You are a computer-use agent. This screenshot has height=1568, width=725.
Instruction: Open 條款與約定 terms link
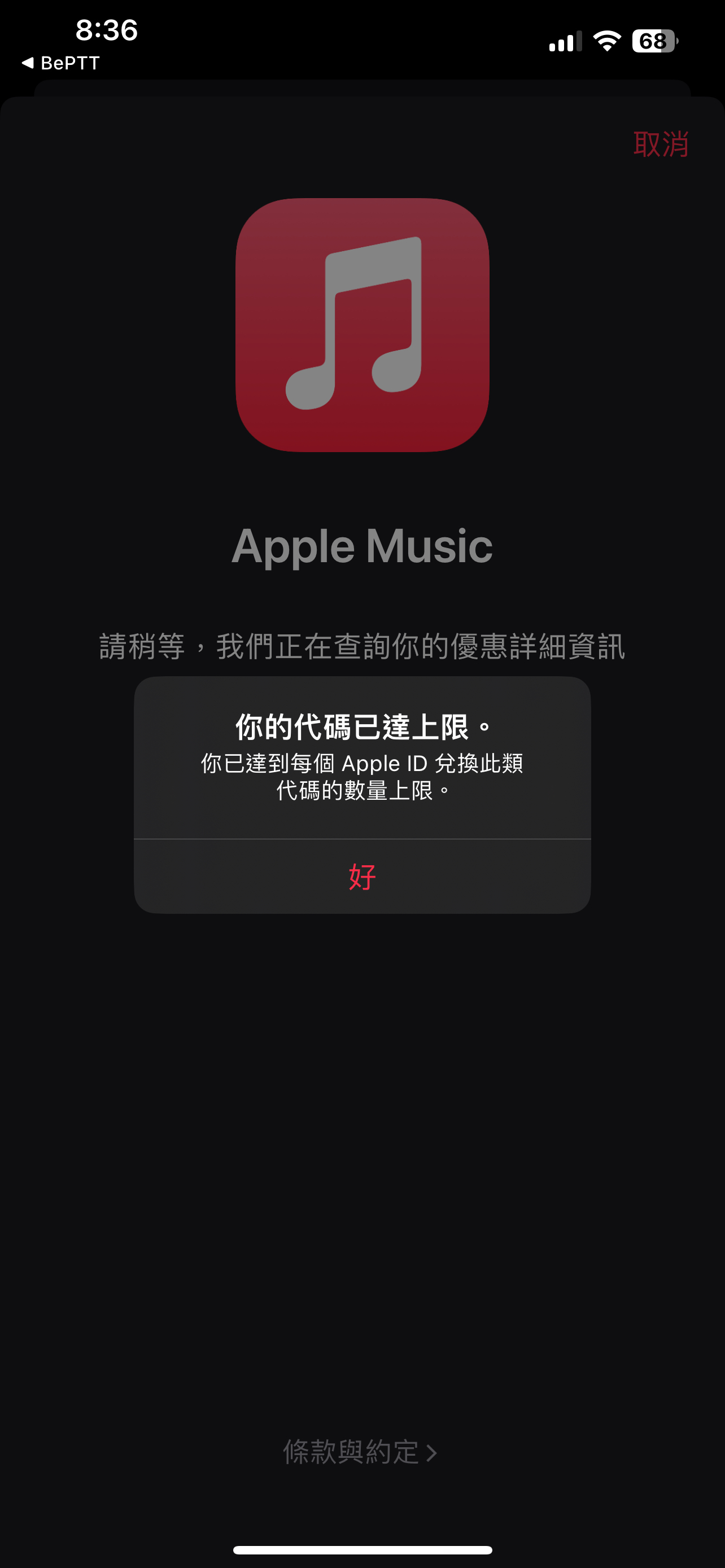(x=360, y=1452)
